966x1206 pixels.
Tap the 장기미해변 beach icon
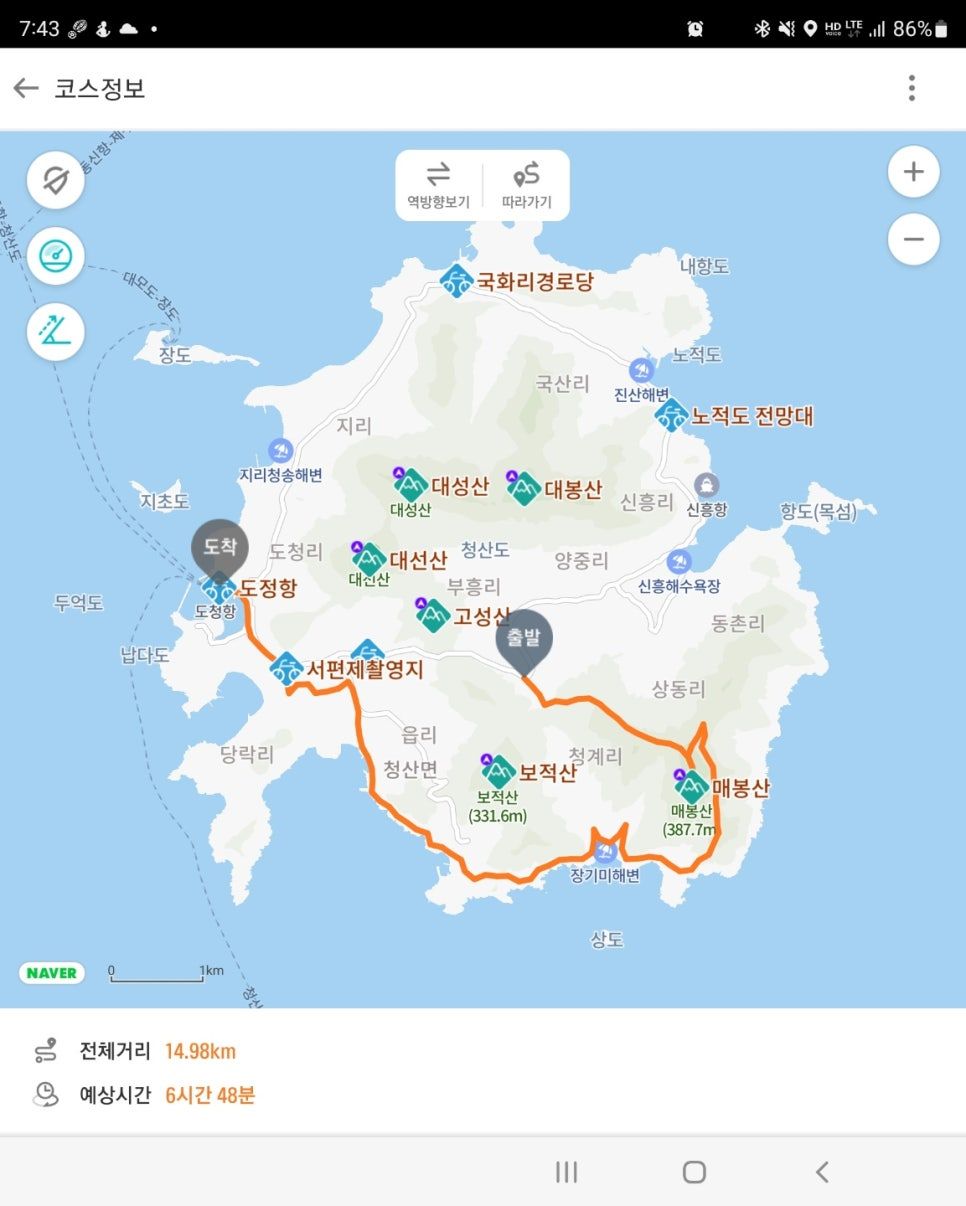(x=604, y=853)
